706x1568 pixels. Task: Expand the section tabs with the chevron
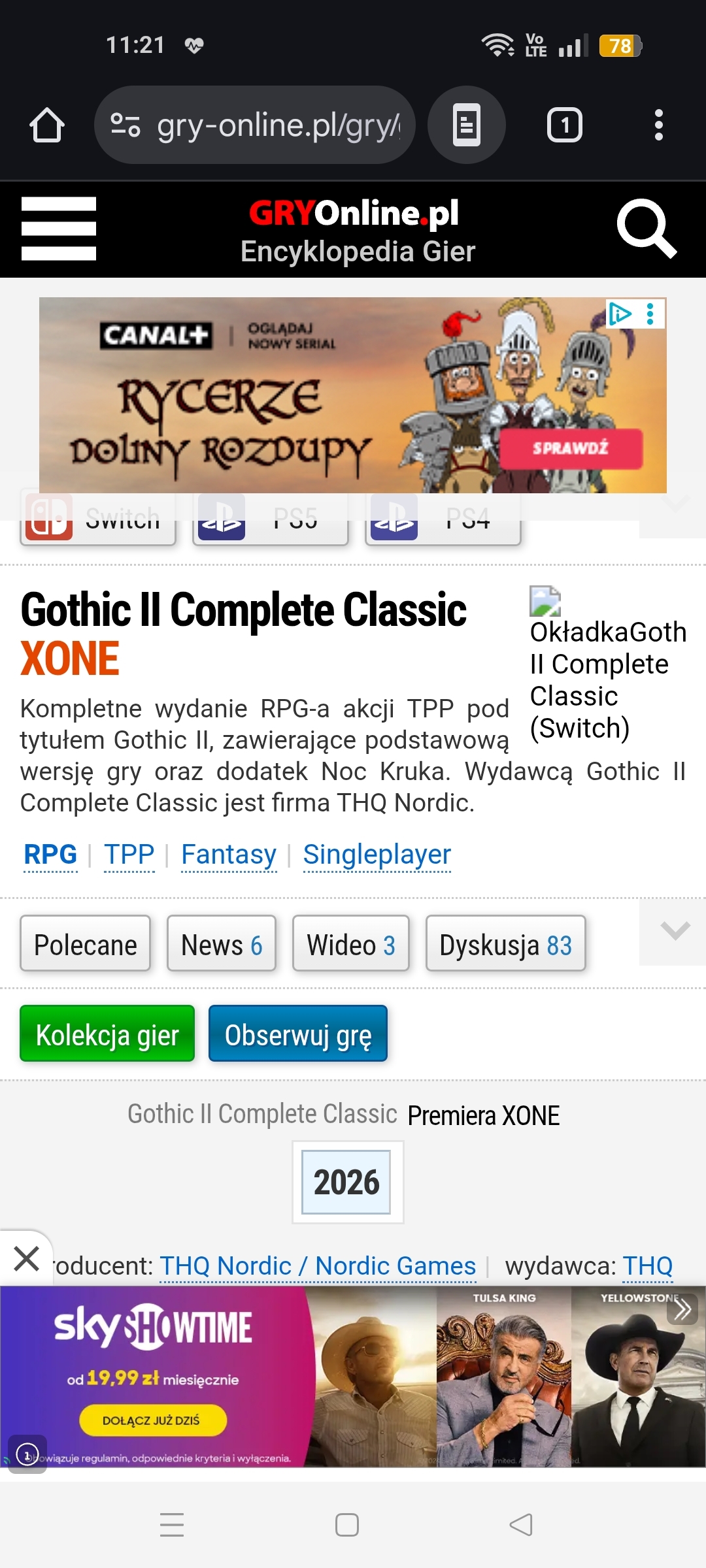click(675, 931)
